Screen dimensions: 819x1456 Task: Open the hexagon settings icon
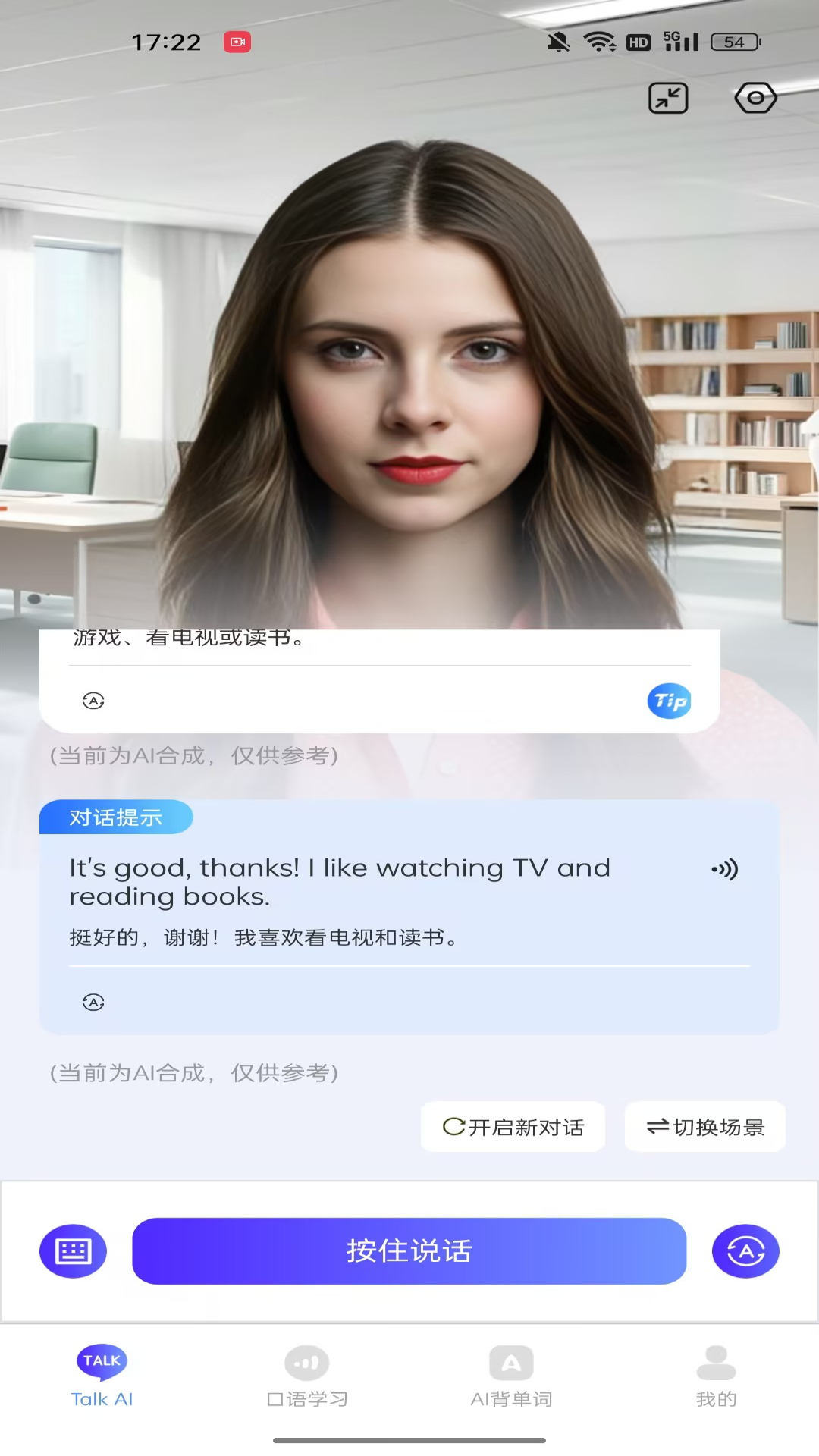tap(755, 98)
